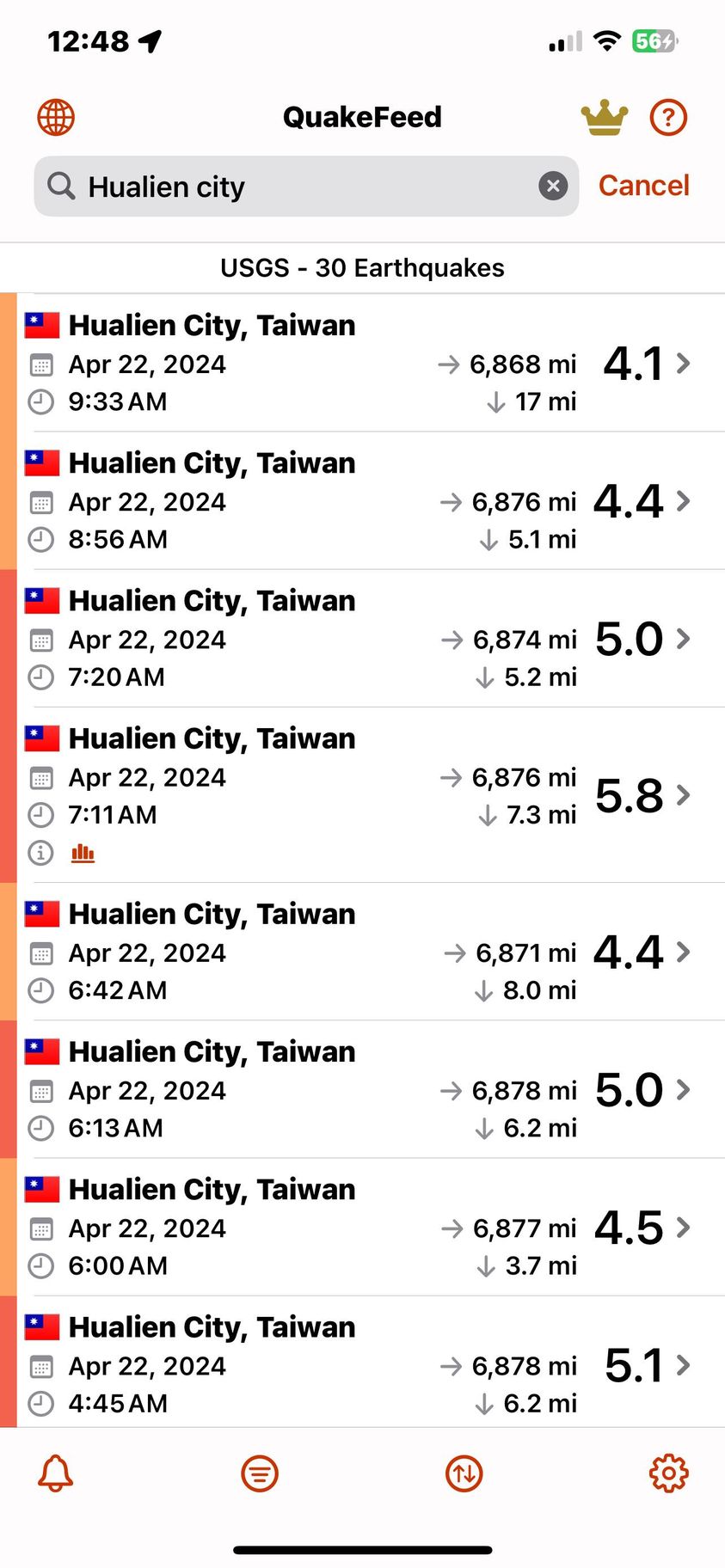725x1568 pixels.
Task: Open the filter options
Action: (260, 1473)
